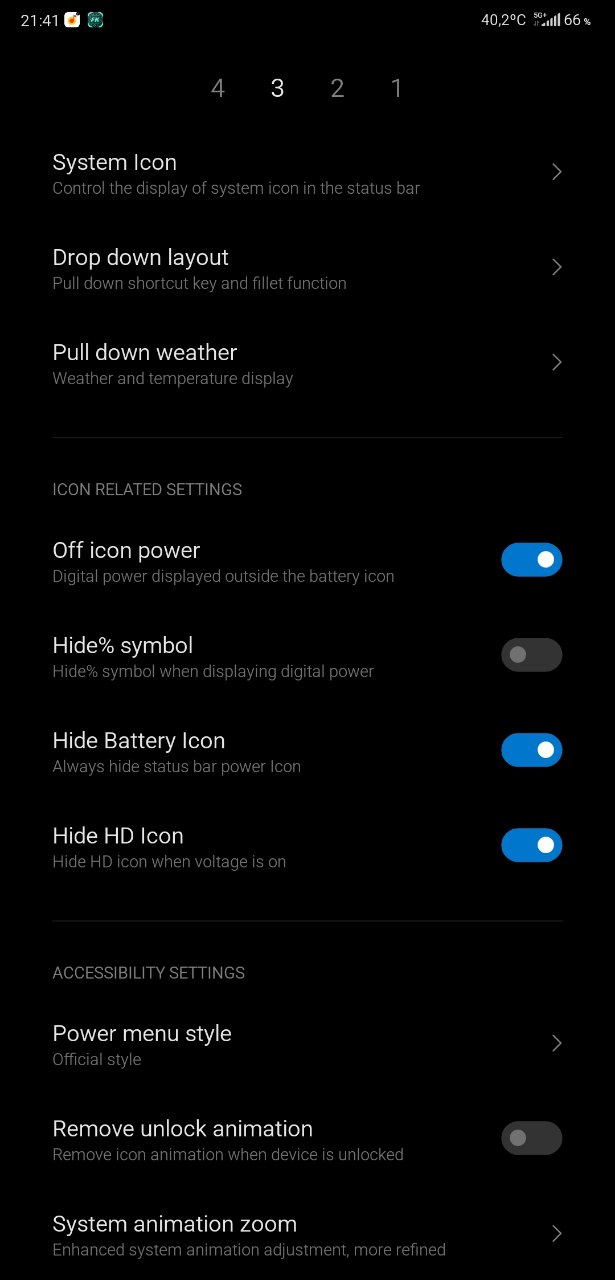Switch to page tab 4
Viewport: 615px width, 1280px height.
[x=218, y=89]
